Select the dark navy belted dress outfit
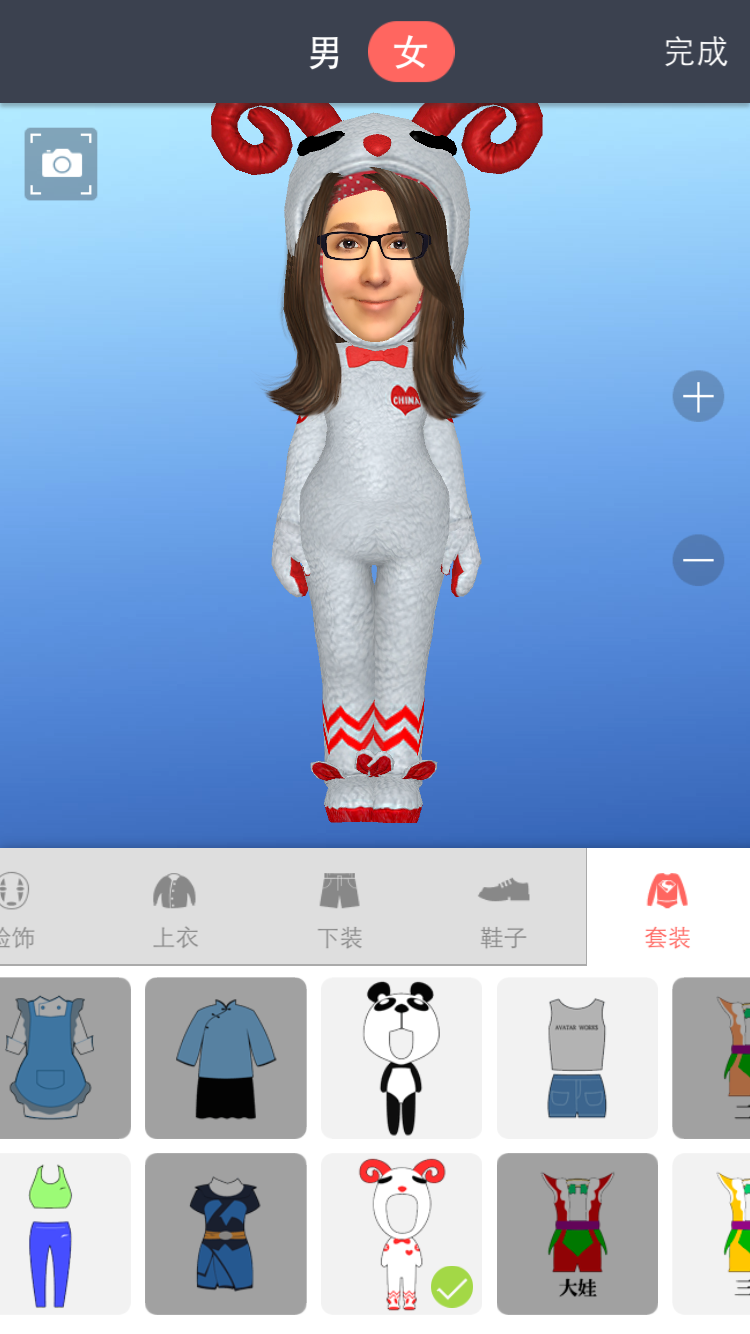The width and height of the screenshot is (750, 1334). click(x=226, y=1234)
